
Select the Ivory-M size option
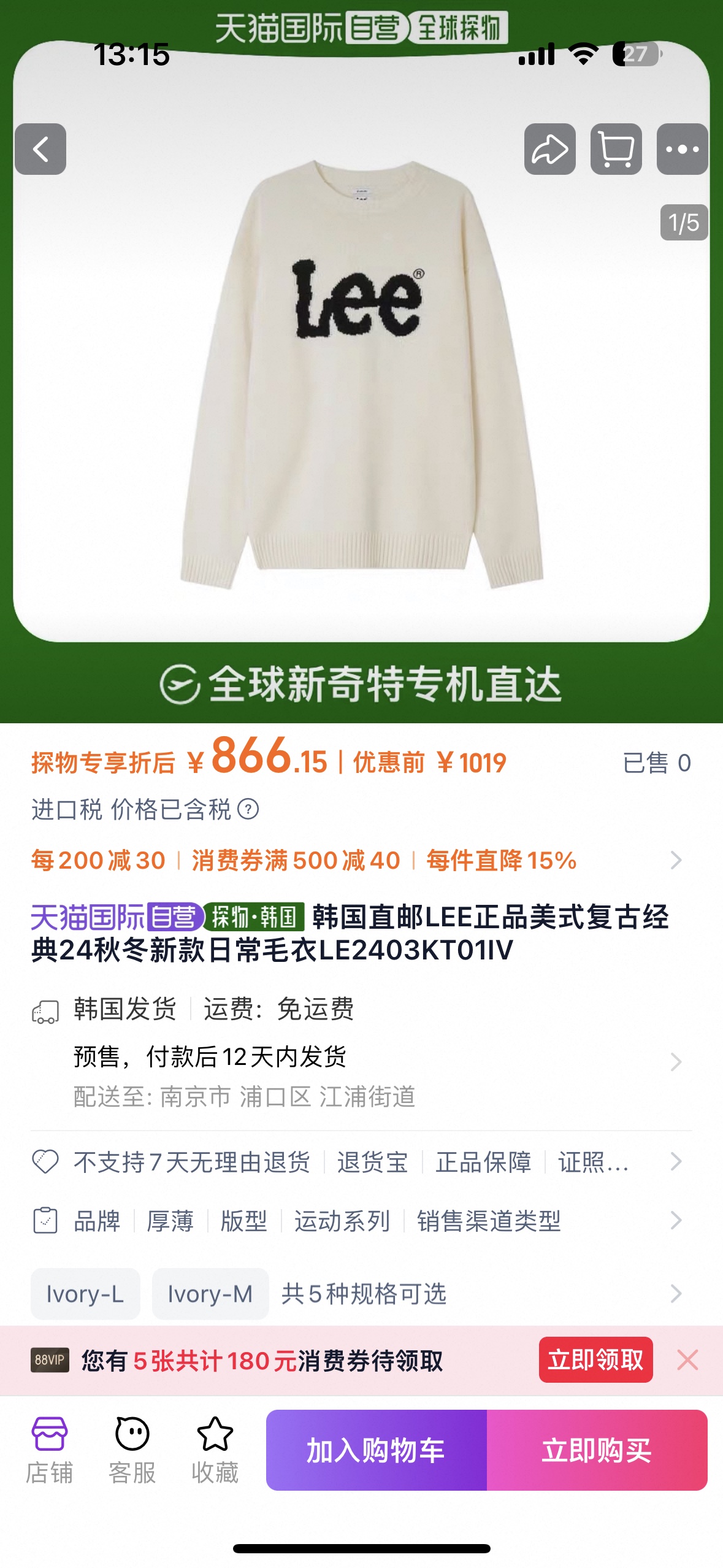210,1294
